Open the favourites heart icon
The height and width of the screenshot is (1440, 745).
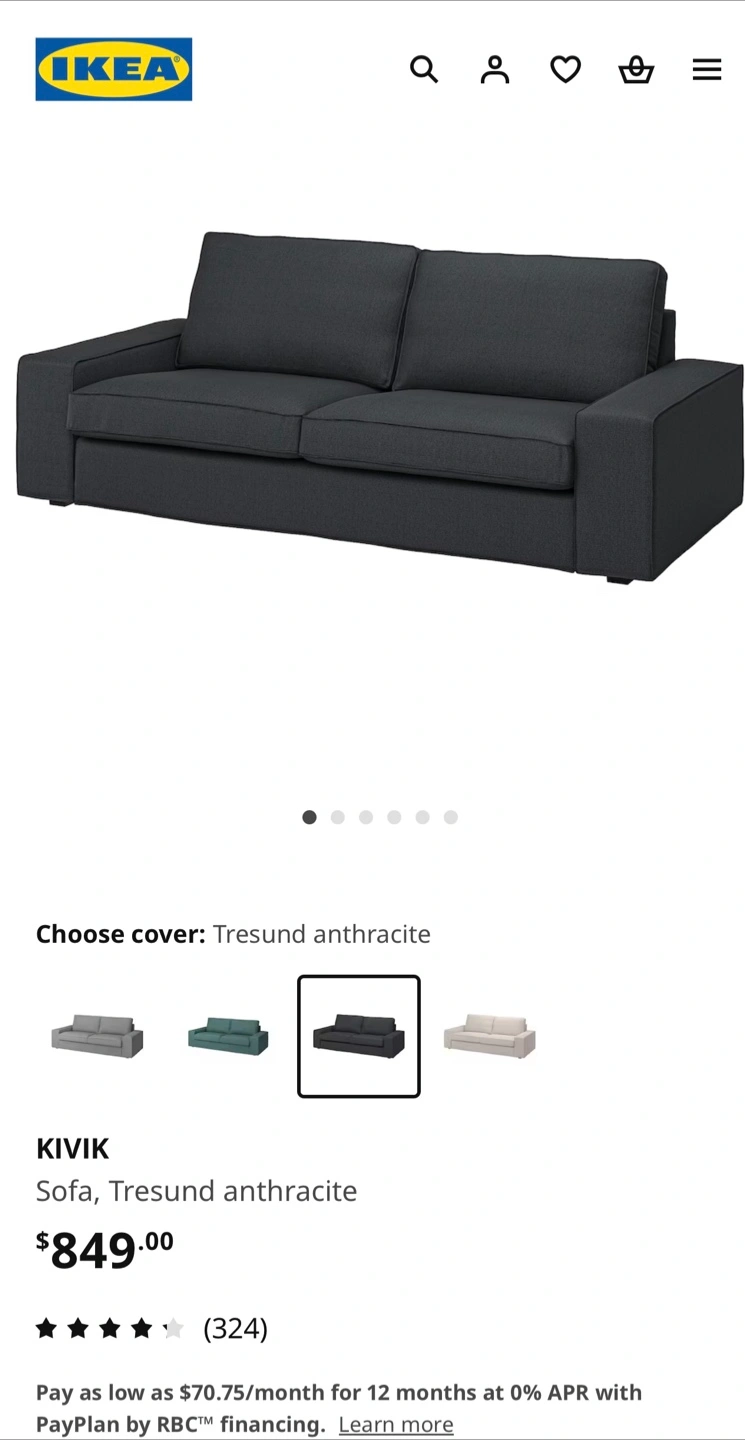(566, 69)
